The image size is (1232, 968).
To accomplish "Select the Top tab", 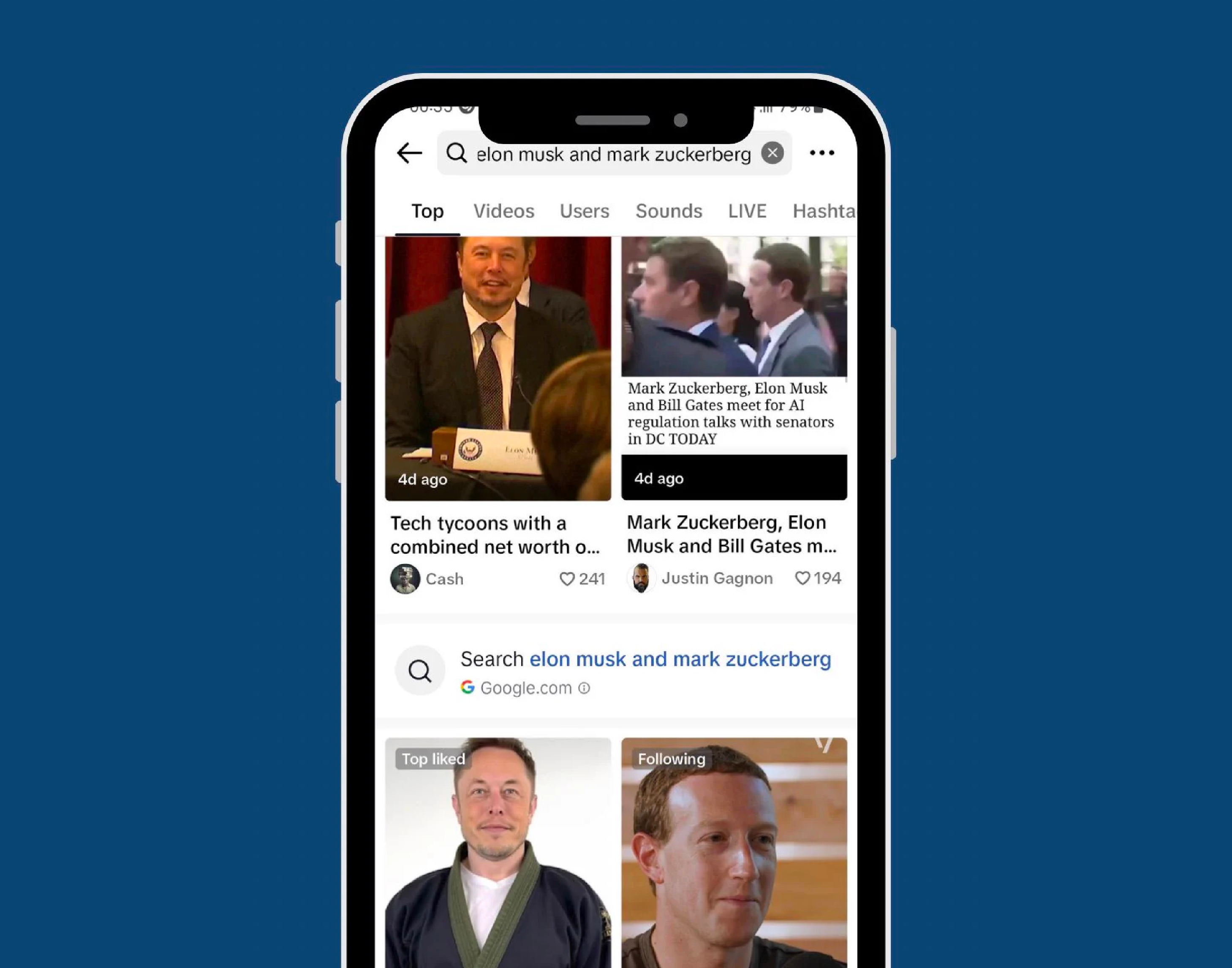I will coord(427,211).
